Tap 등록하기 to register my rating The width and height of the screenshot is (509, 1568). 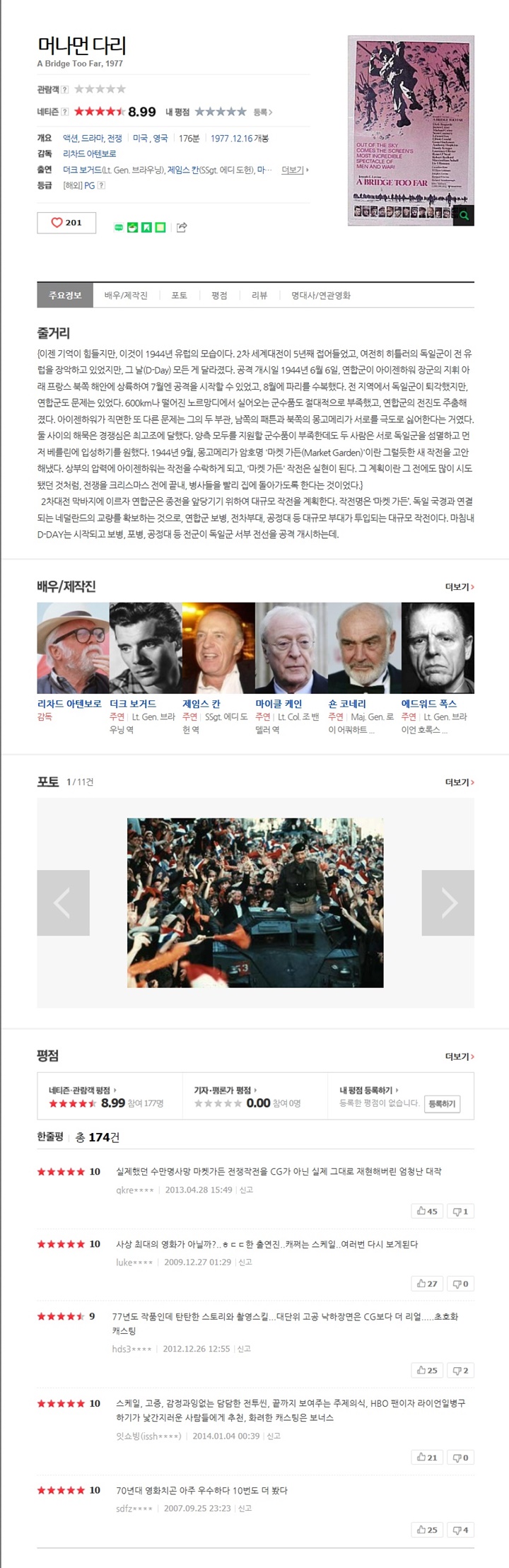pos(442,1104)
